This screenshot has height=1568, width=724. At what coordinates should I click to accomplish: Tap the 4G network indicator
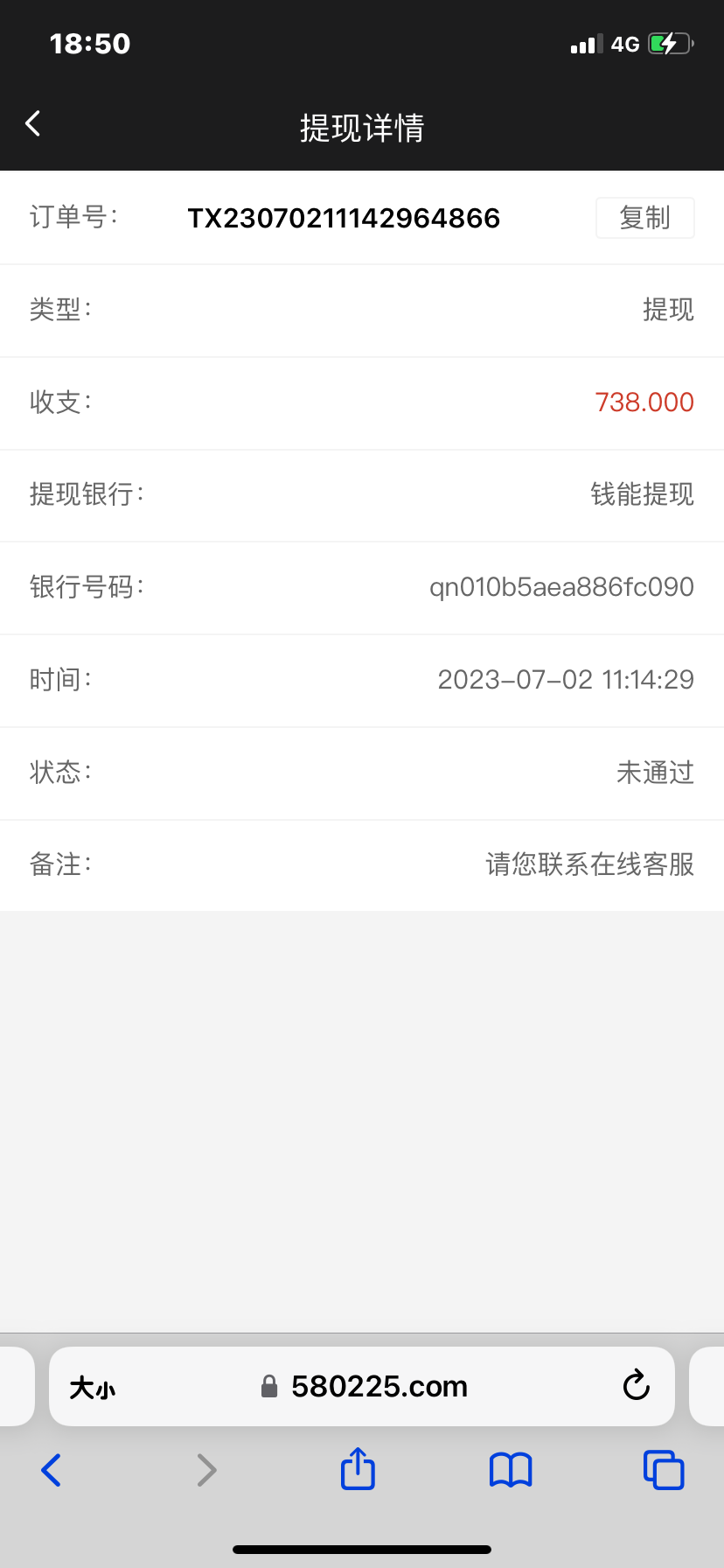(x=626, y=43)
